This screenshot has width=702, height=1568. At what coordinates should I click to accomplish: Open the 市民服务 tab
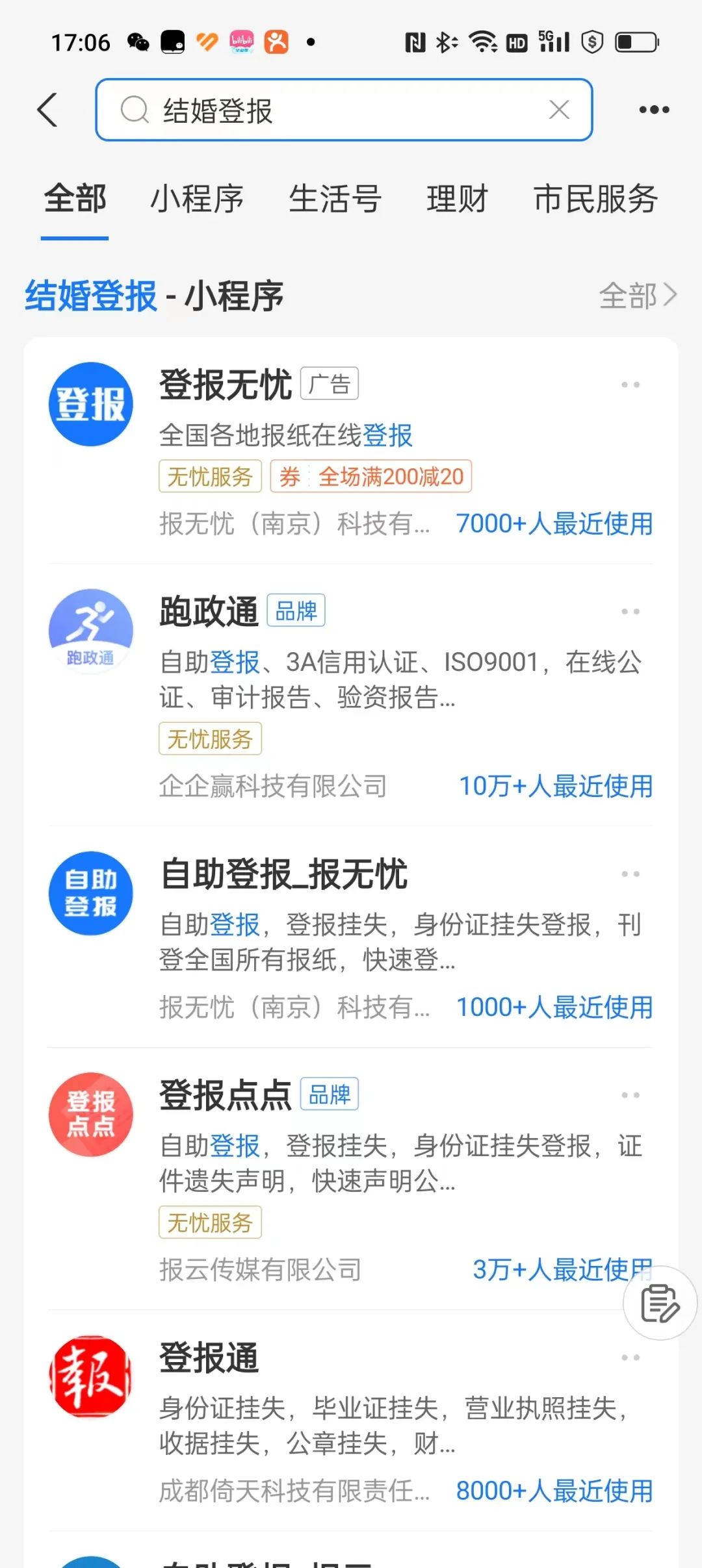[x=595, y=199]
